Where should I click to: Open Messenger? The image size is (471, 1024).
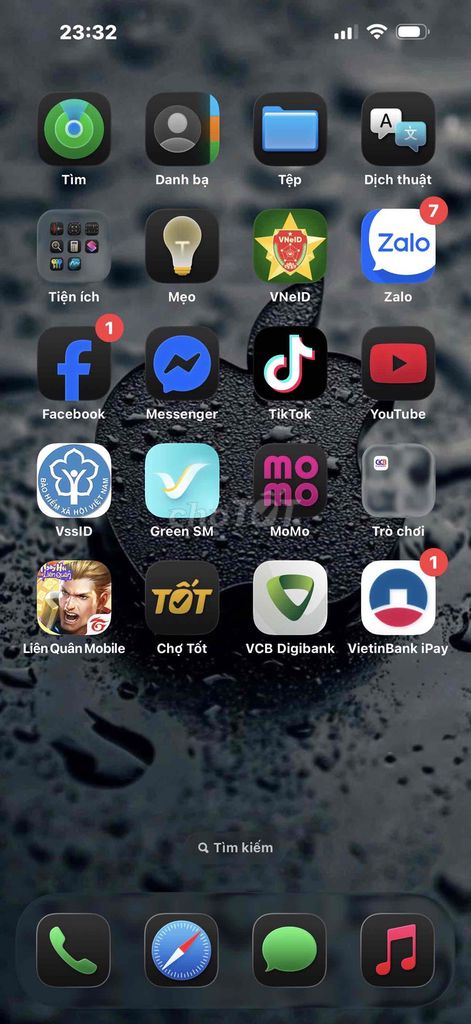(x=182, y=363)
